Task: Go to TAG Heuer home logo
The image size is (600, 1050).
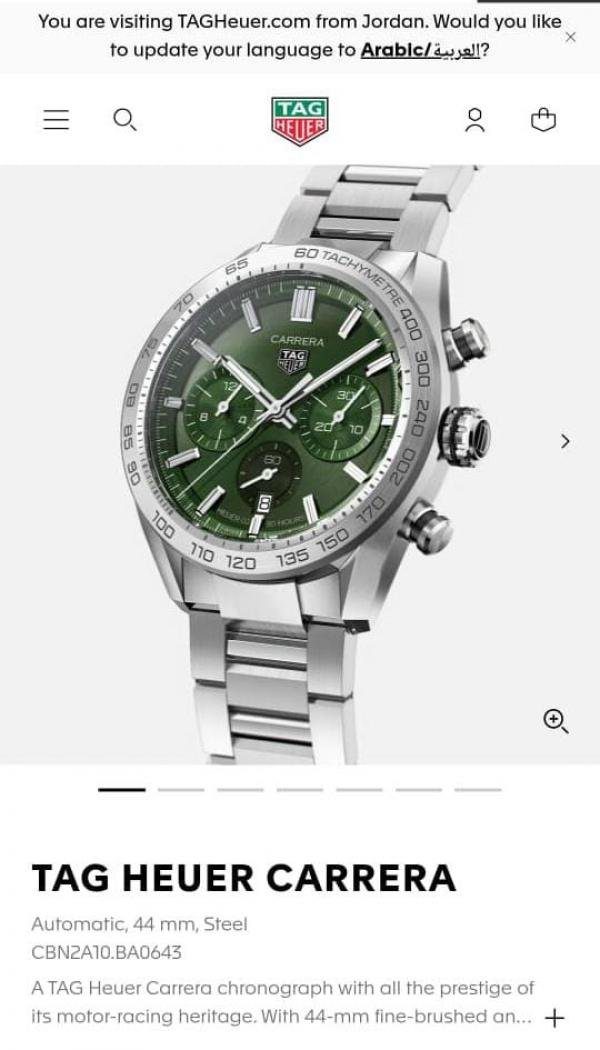Action: [x=299, y=120]
